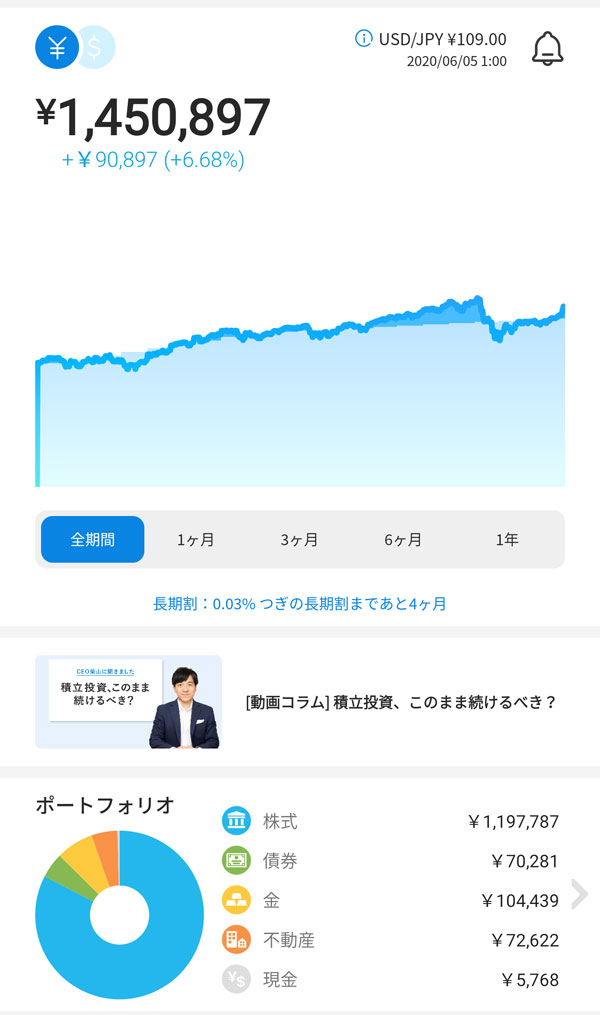Open the notifications bell
The height and width of the screenshot is (1015, 600).
(547, 48)
